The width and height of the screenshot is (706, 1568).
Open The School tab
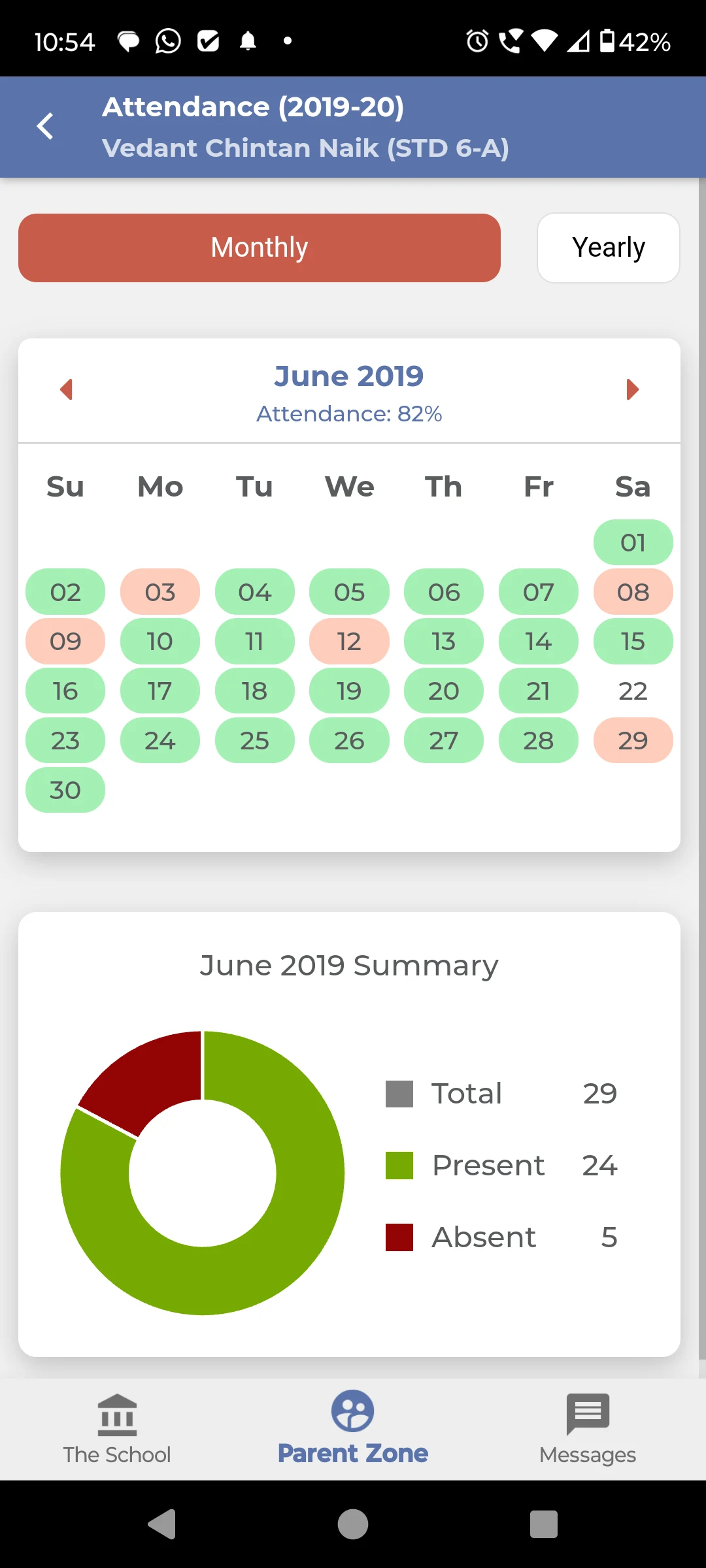coord(118,1429)
